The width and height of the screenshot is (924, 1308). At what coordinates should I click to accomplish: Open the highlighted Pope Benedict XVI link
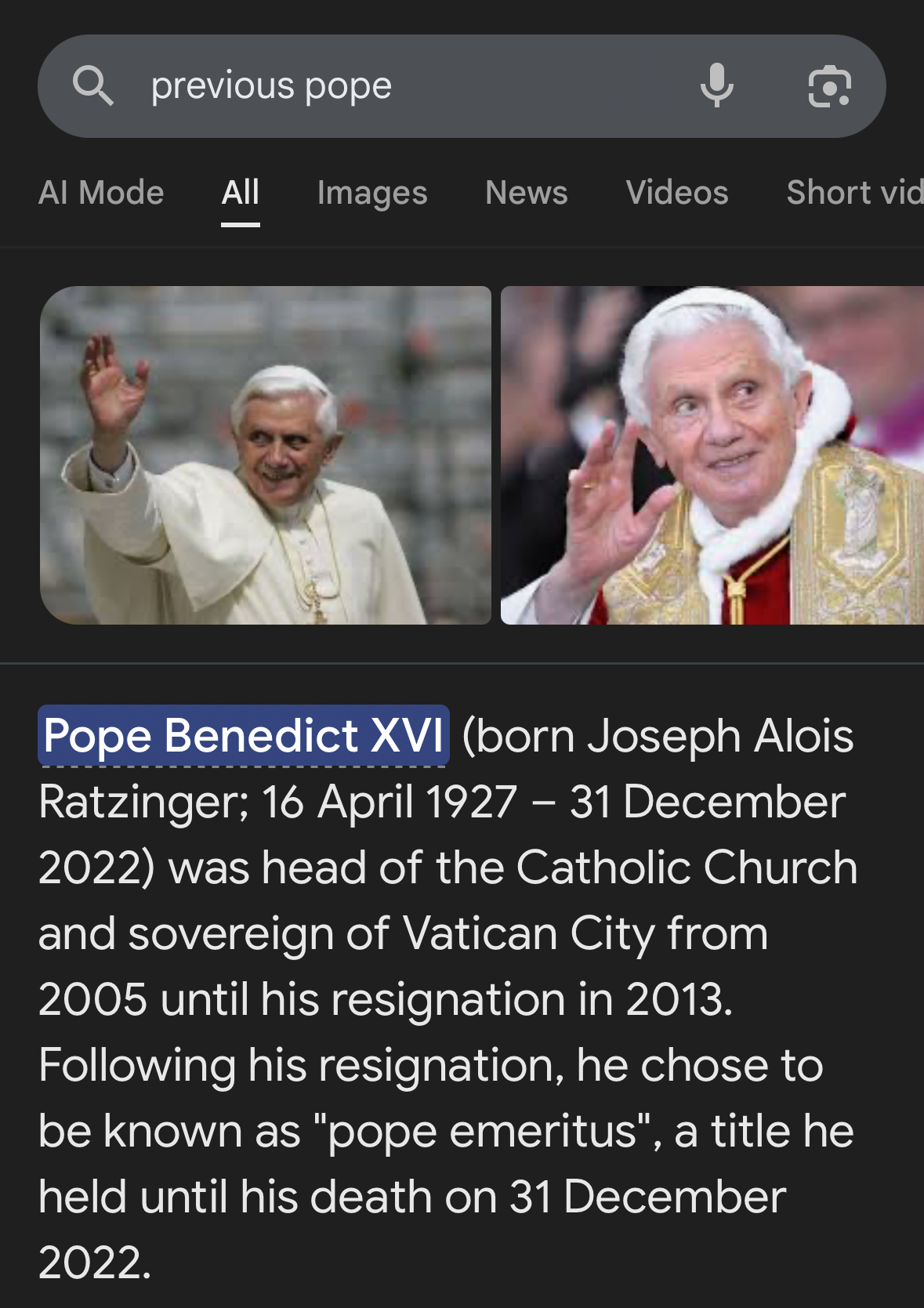244,736
